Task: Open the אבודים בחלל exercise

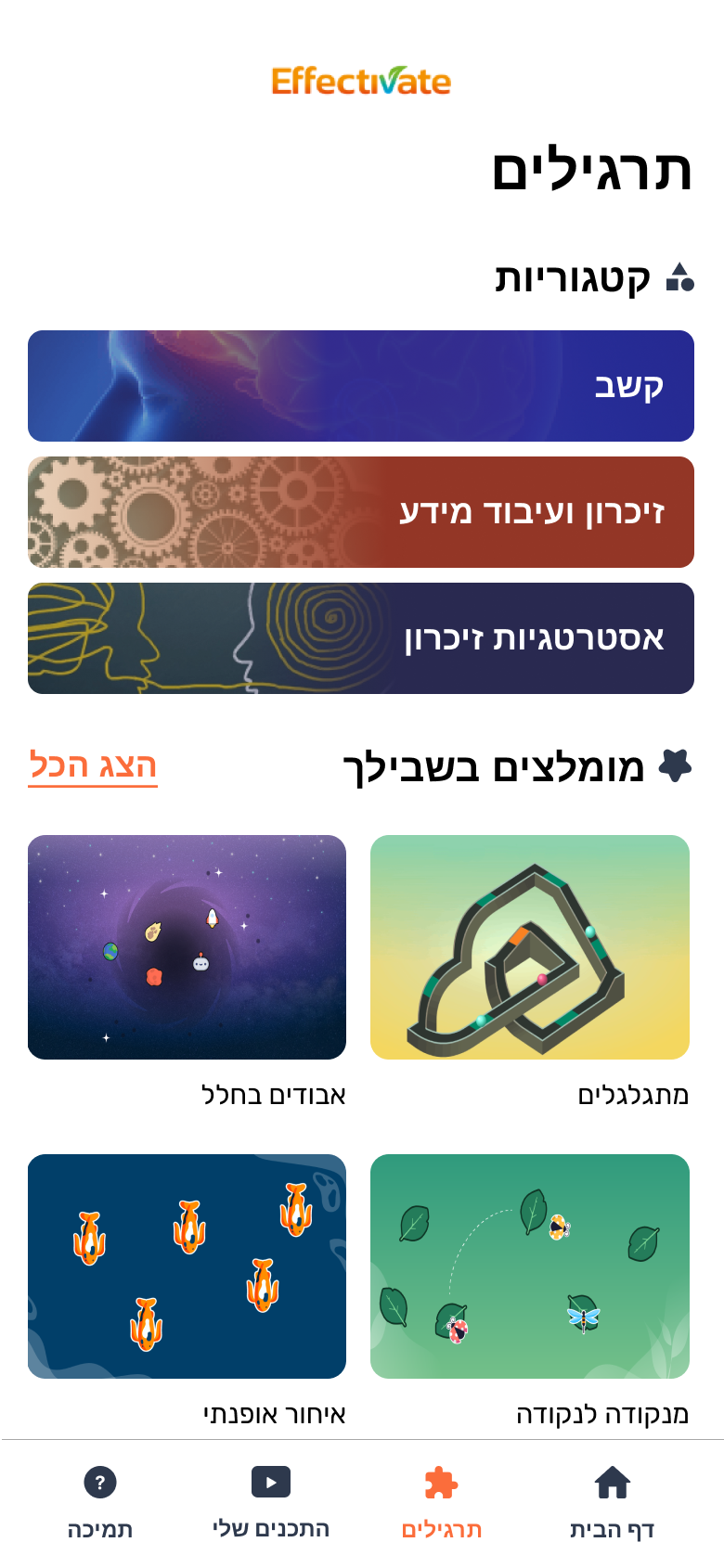Action: click(187, 947)
